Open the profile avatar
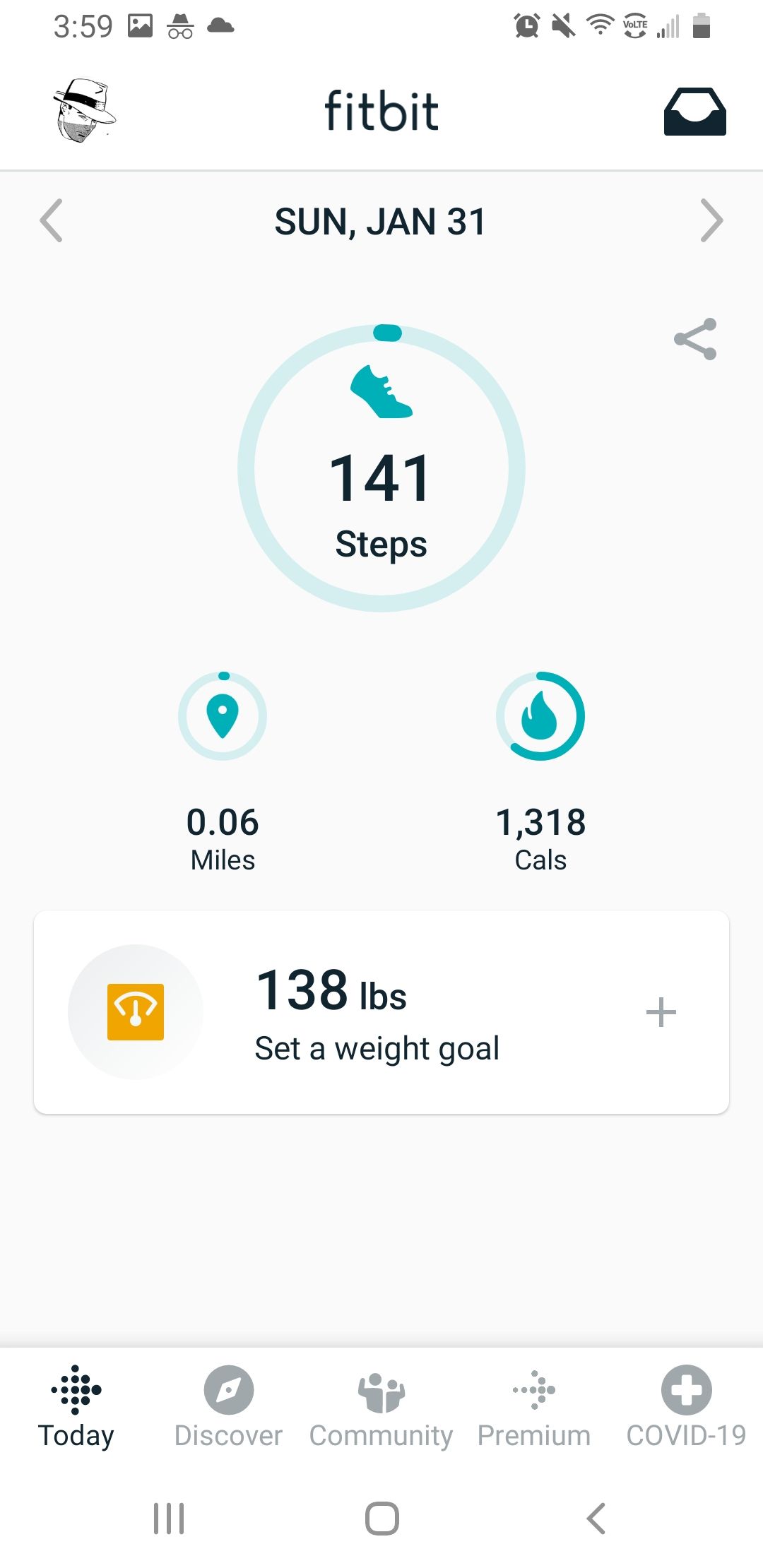Screen dimensions: 763x1568 pyautogui.click(x=84, y=111)
